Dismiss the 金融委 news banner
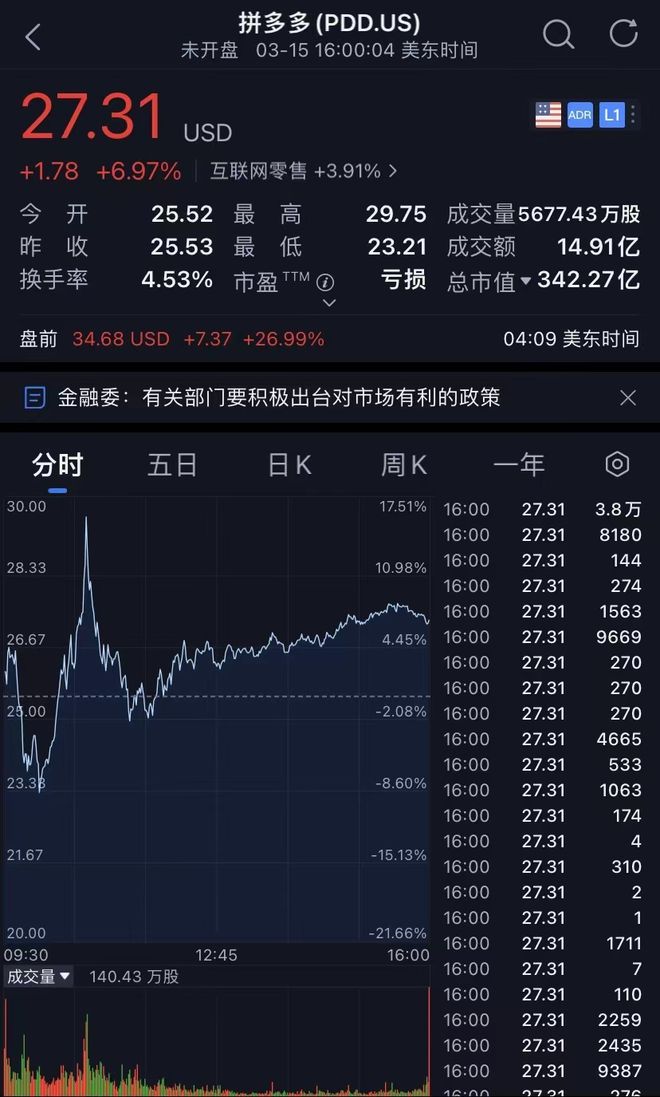The height and width of the screenshot is (1097, 660). pos(628,397)
